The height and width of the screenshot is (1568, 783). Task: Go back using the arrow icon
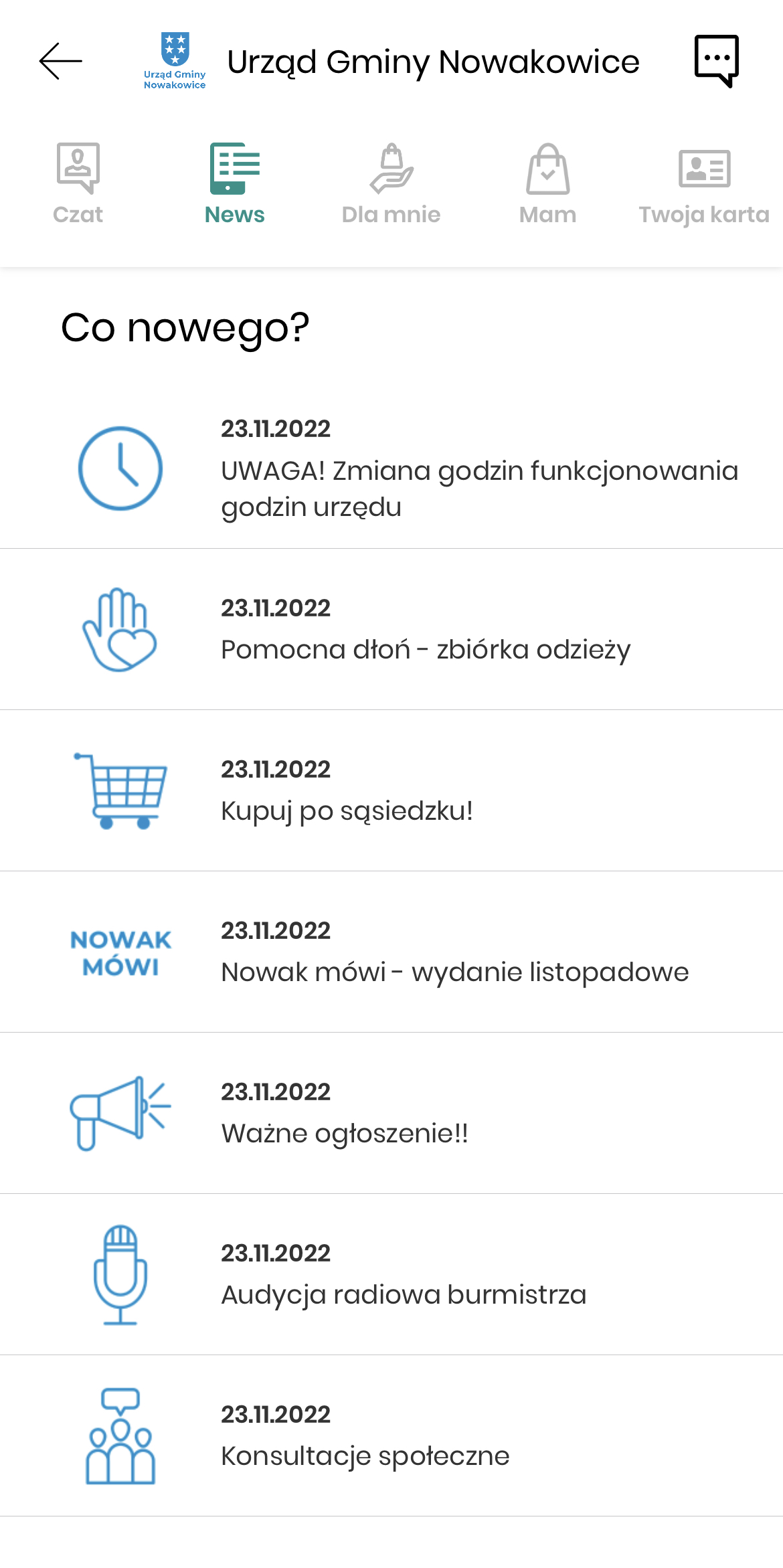coord(60,61)
